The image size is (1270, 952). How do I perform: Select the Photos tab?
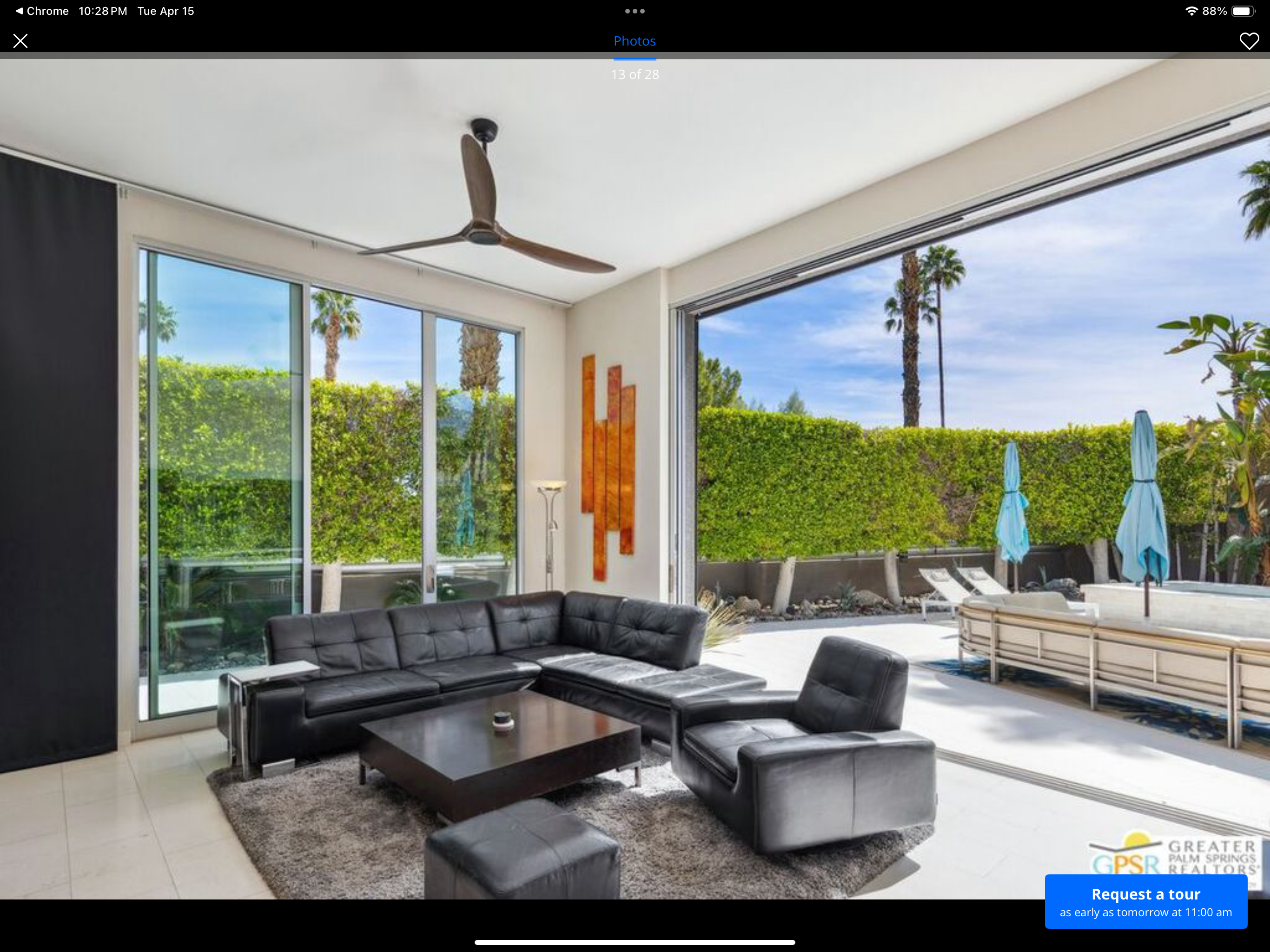click(x=635, y=41)
